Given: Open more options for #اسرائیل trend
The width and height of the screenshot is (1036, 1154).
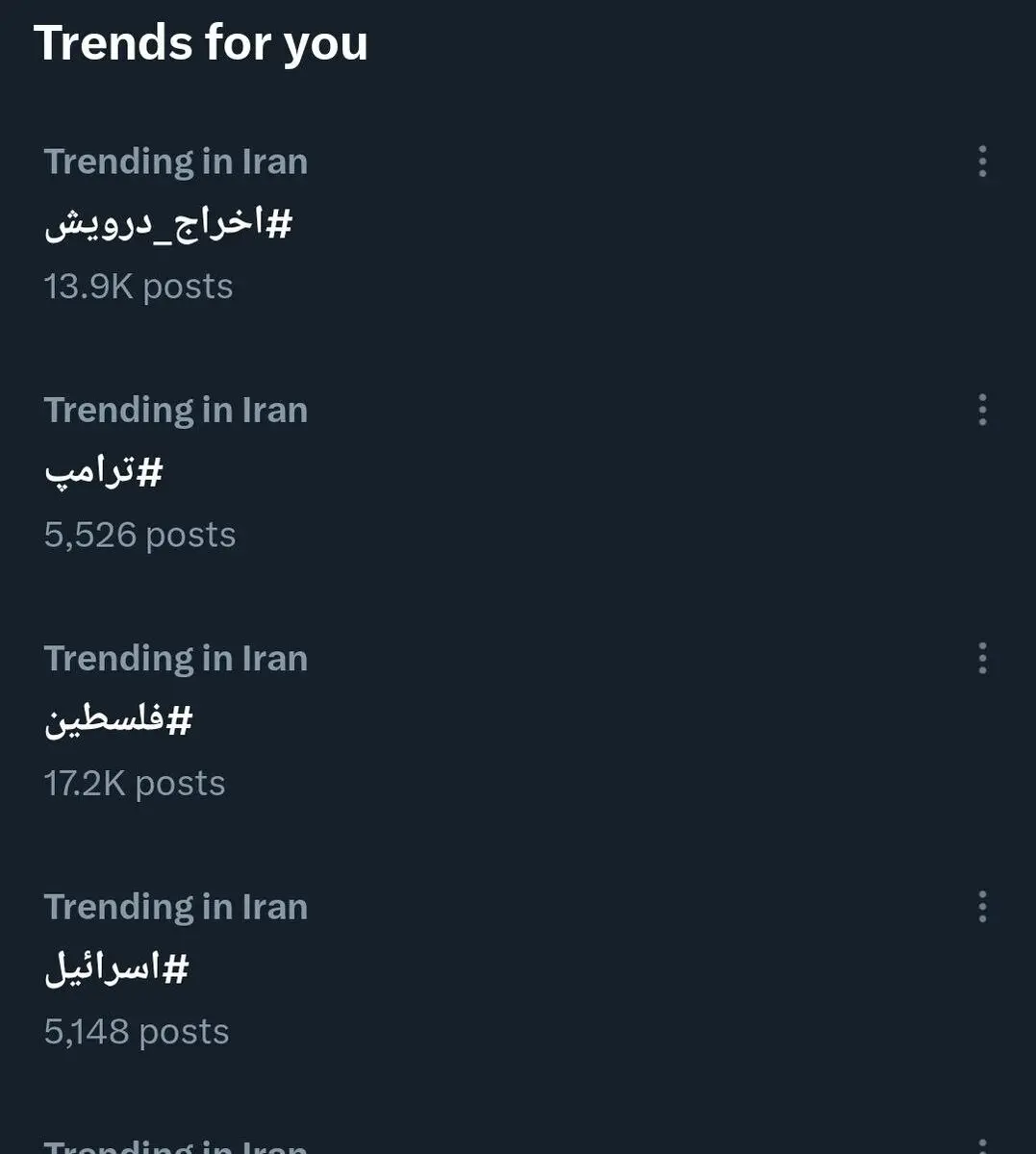Looking at the screenshot, I should [982, 906].
